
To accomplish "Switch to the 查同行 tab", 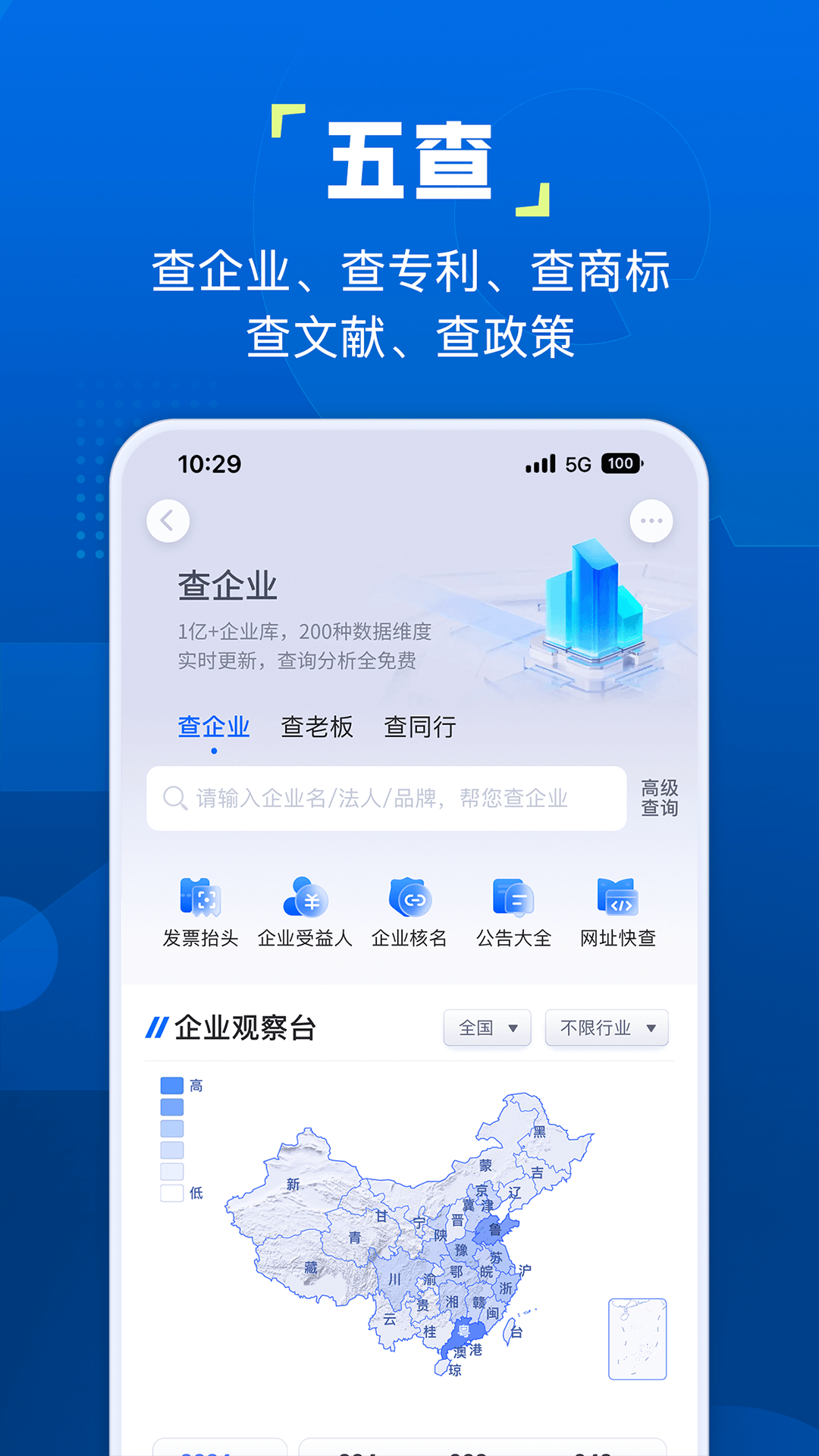I will tap(419, 726).
